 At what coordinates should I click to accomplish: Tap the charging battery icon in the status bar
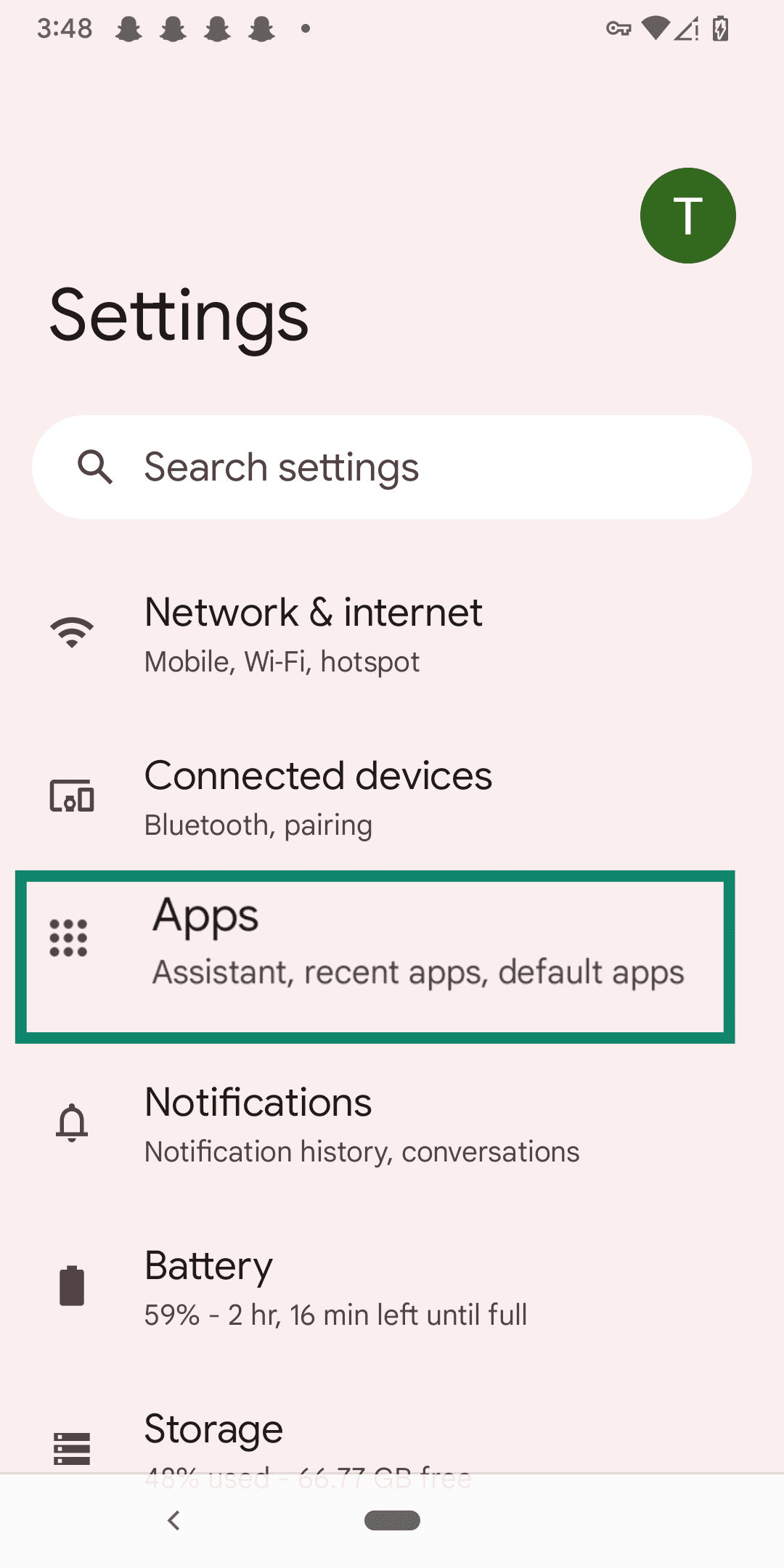tap(719, 28)
